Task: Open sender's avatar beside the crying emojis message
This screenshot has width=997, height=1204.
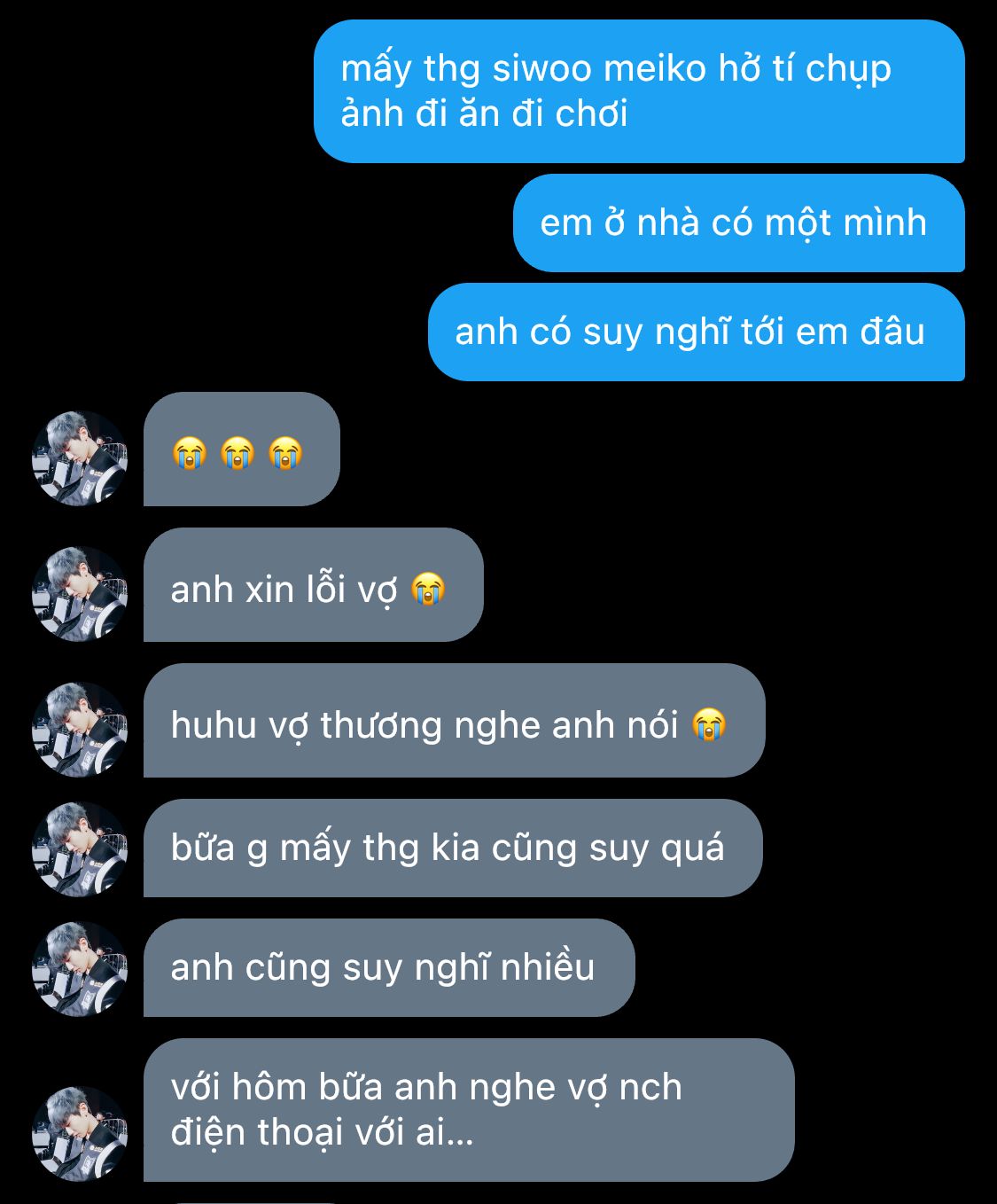Action: (80, 458)
